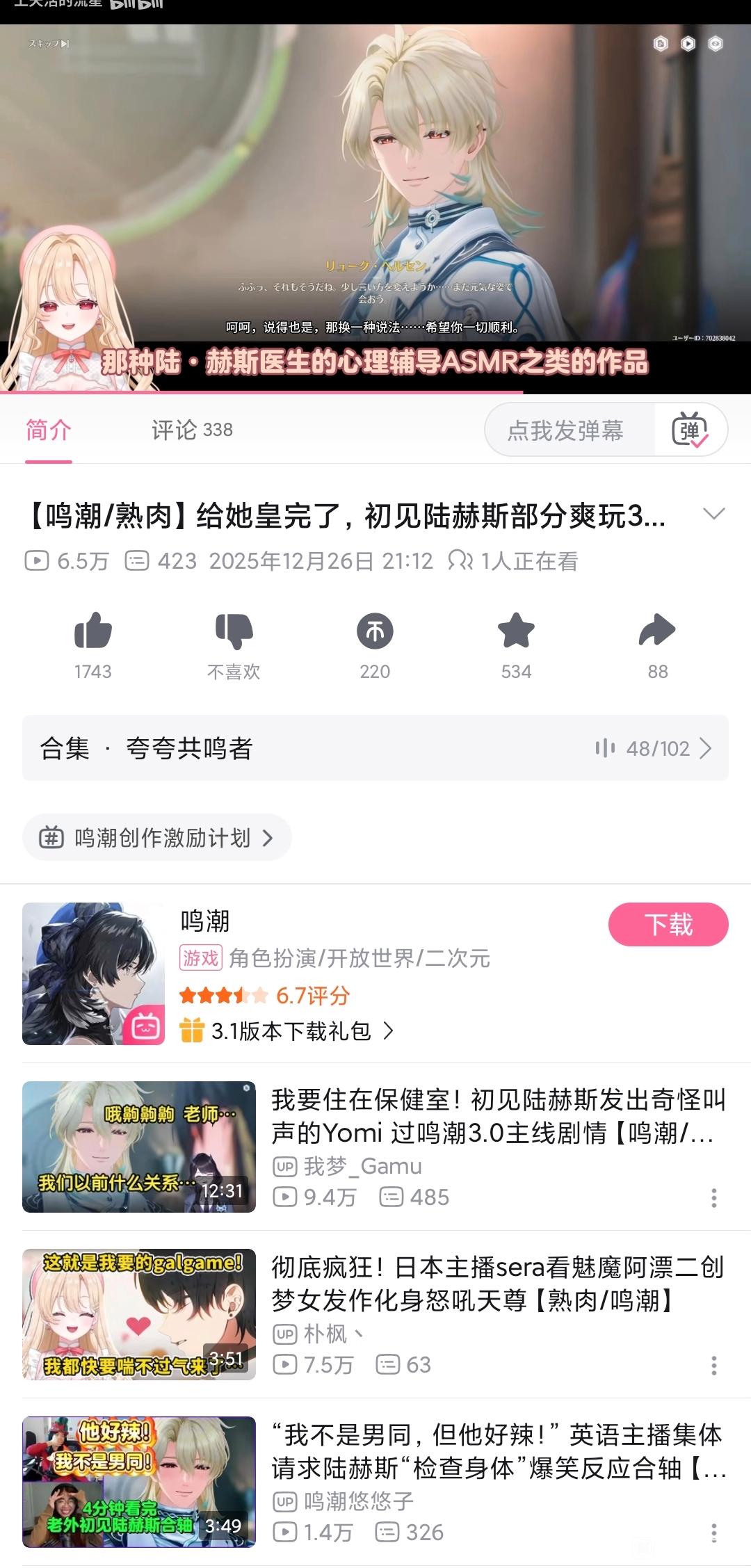
Task: Open more options for 我梦_Gamu video
Action: coord(713,1197)
